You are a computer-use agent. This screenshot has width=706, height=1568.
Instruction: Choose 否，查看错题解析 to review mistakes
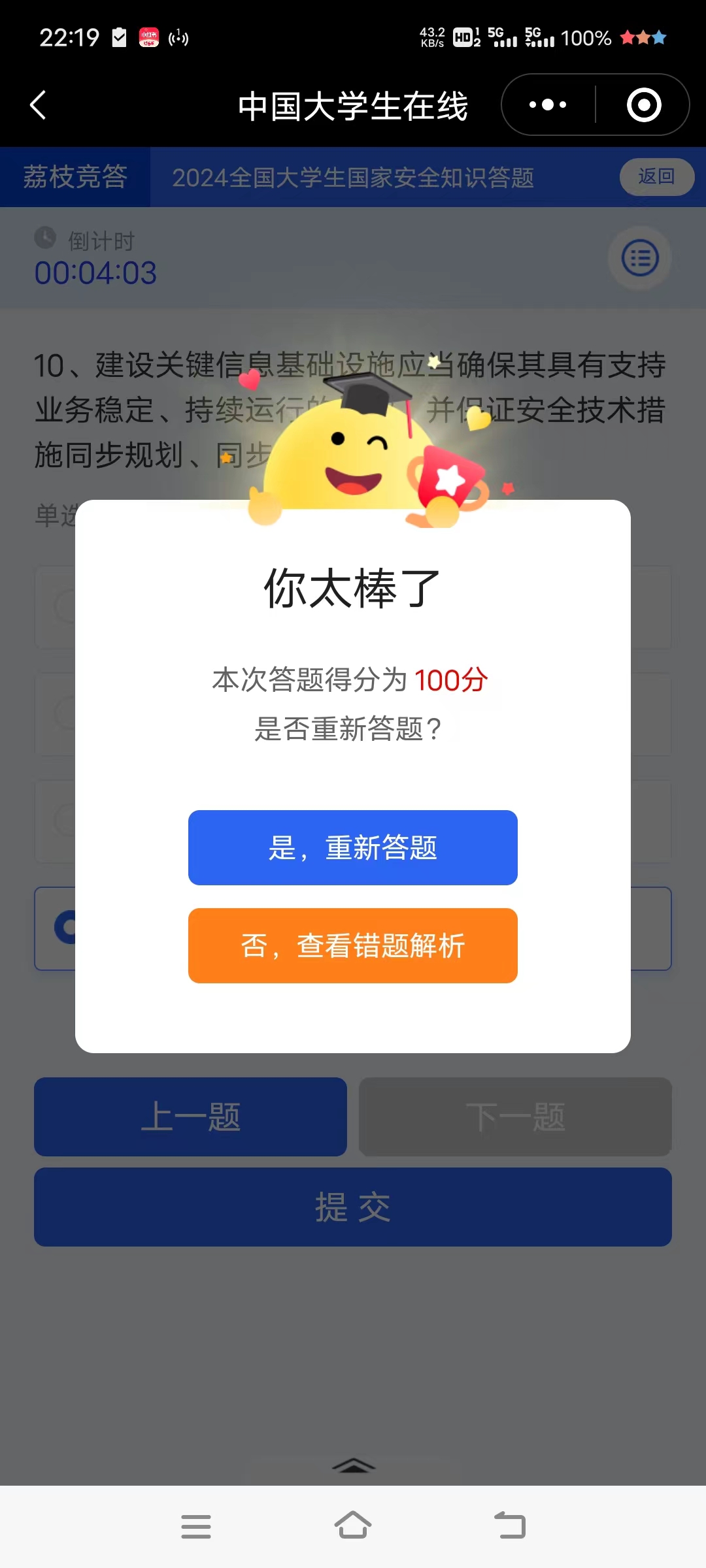(353, 945)
